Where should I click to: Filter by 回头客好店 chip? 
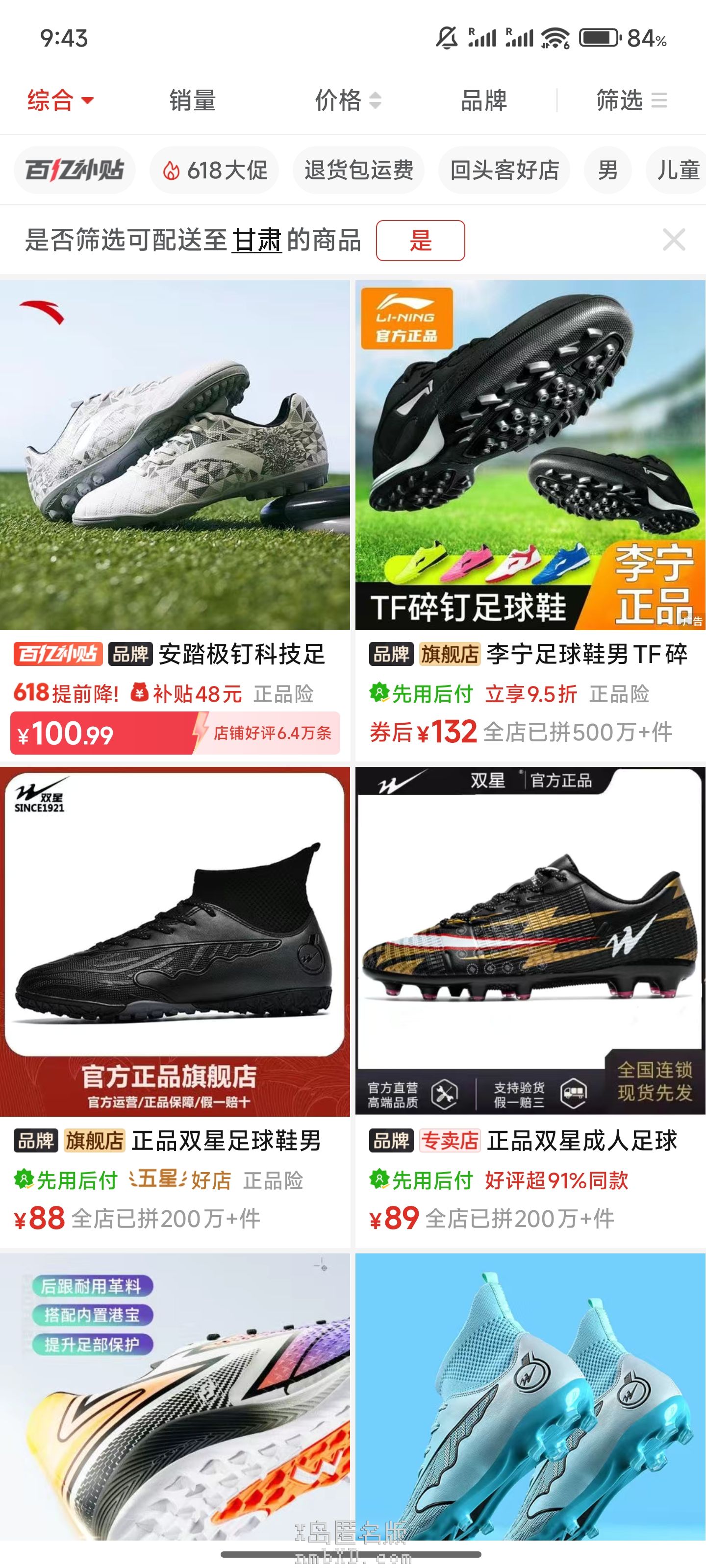[x=504, y=170]
